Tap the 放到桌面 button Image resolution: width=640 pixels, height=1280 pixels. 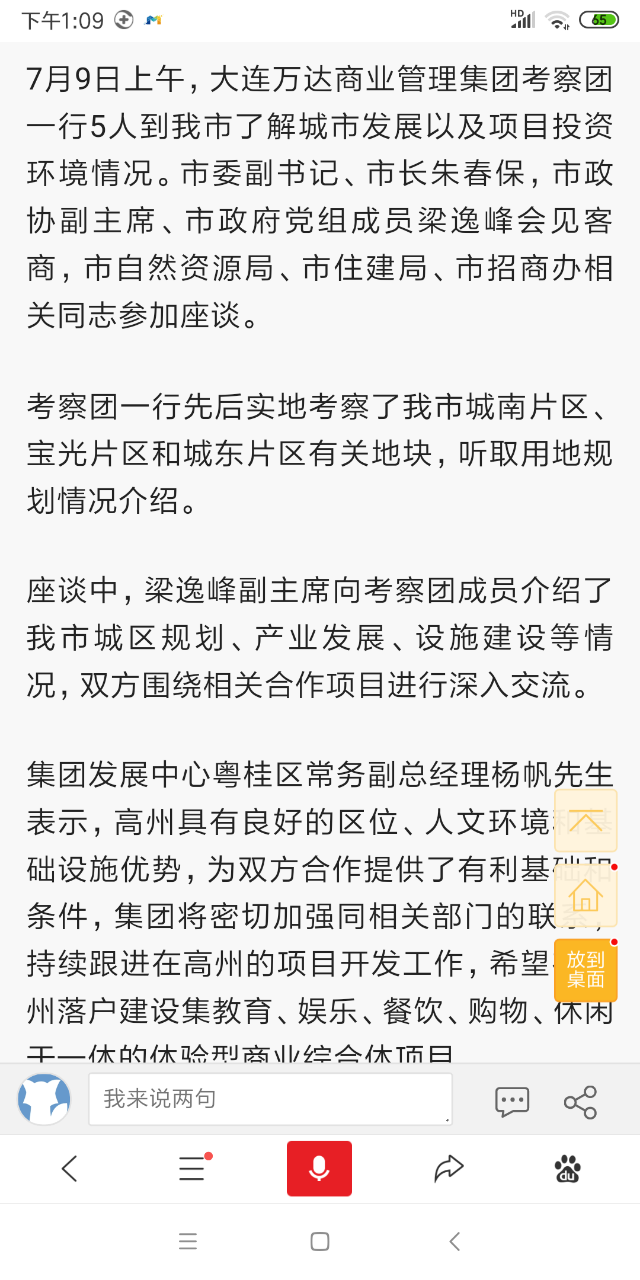[x=586, y=970]
